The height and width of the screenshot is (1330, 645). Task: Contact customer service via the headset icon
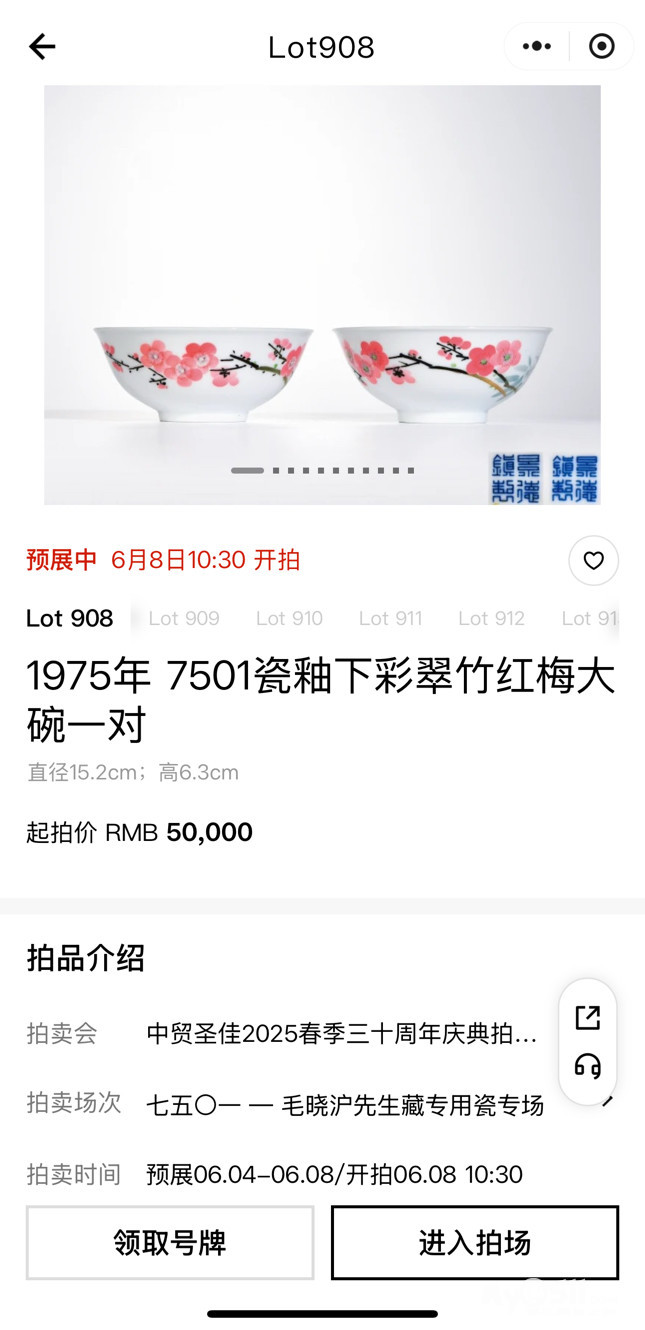tap(588, 1066)
